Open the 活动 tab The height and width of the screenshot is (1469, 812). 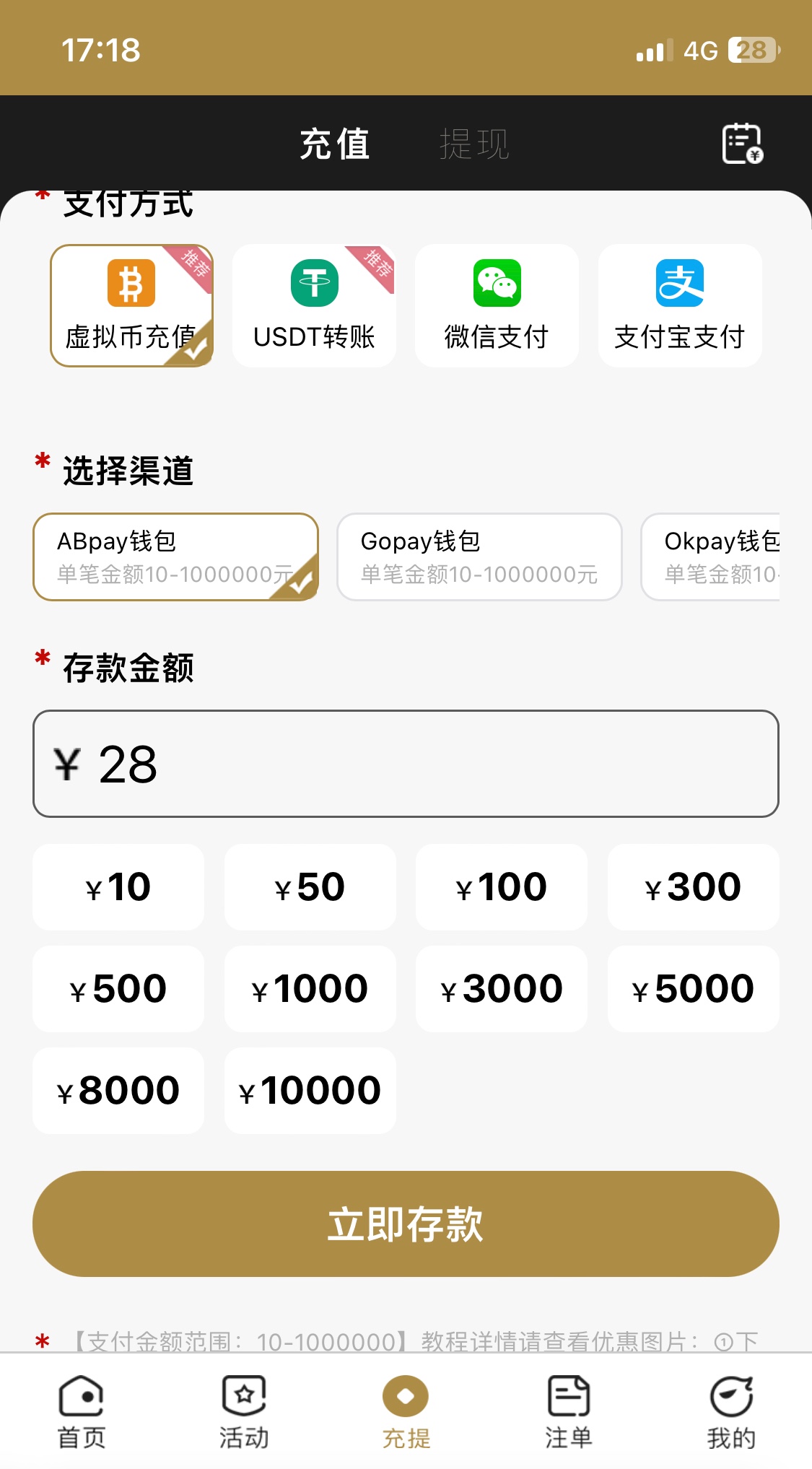click(244, 1412)
